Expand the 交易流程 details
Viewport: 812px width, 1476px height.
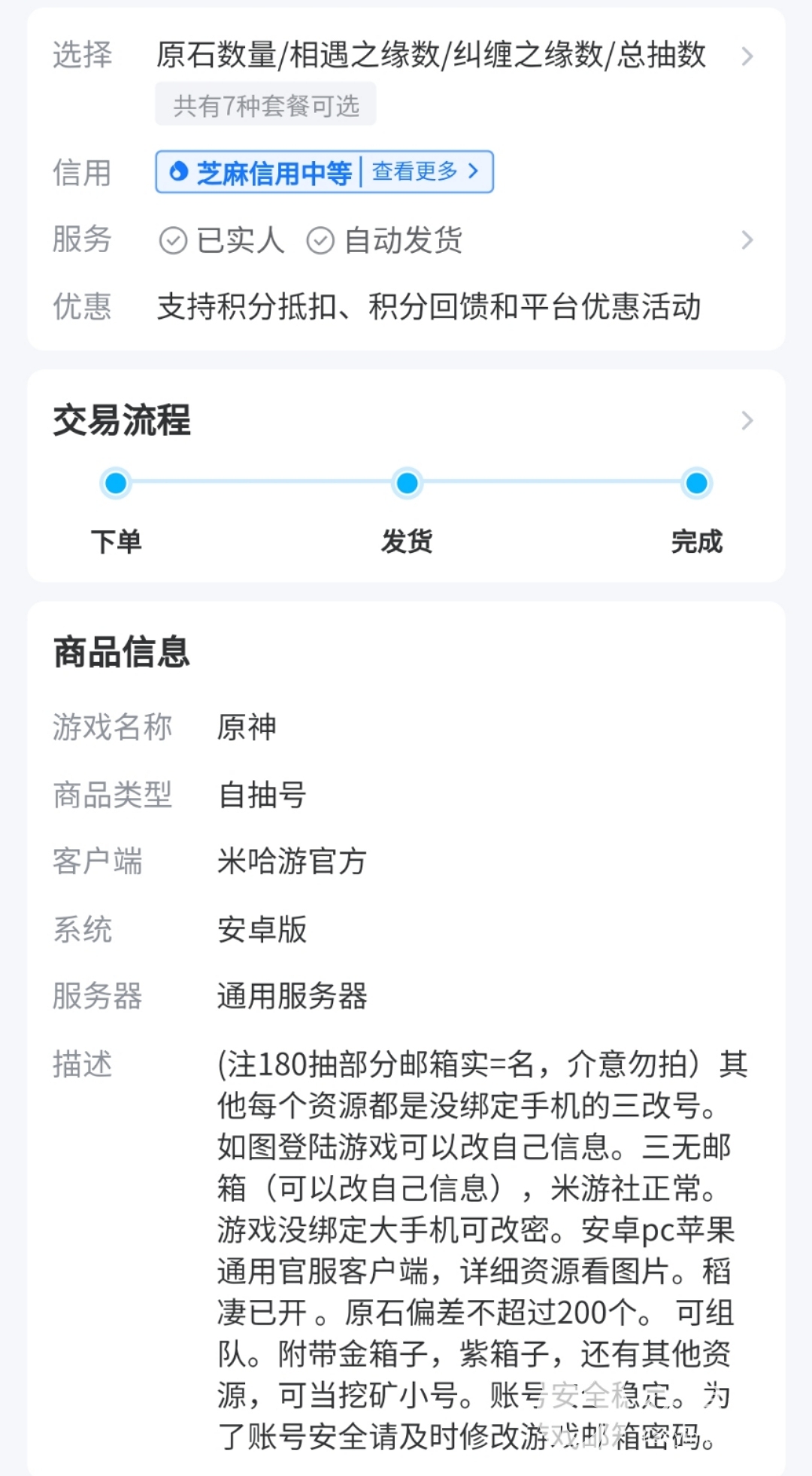[746, 421]
